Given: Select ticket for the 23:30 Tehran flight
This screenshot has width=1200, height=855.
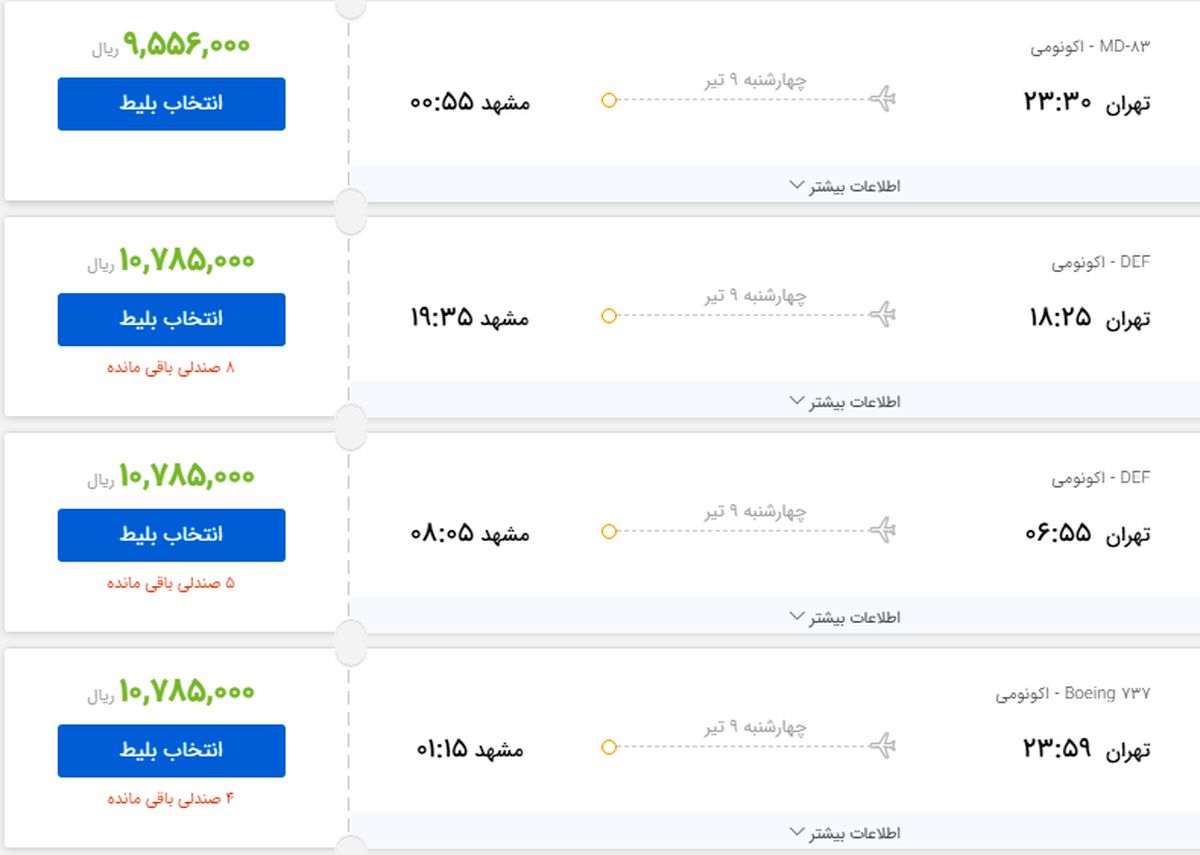Looking at the screenshot, I should tap(171, 104).
